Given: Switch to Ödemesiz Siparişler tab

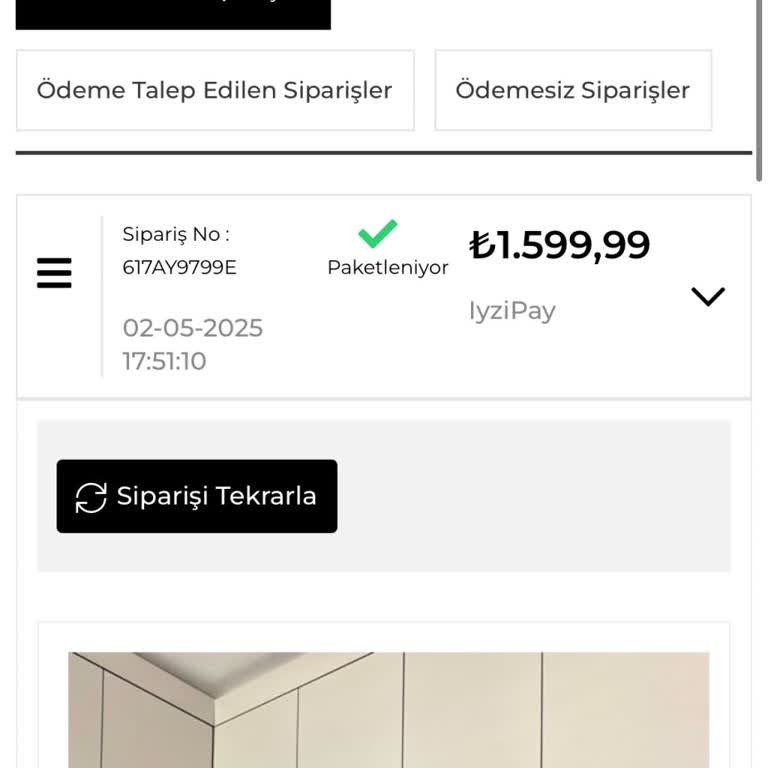Looking at the screenshot, I should (x=572, y=90).
